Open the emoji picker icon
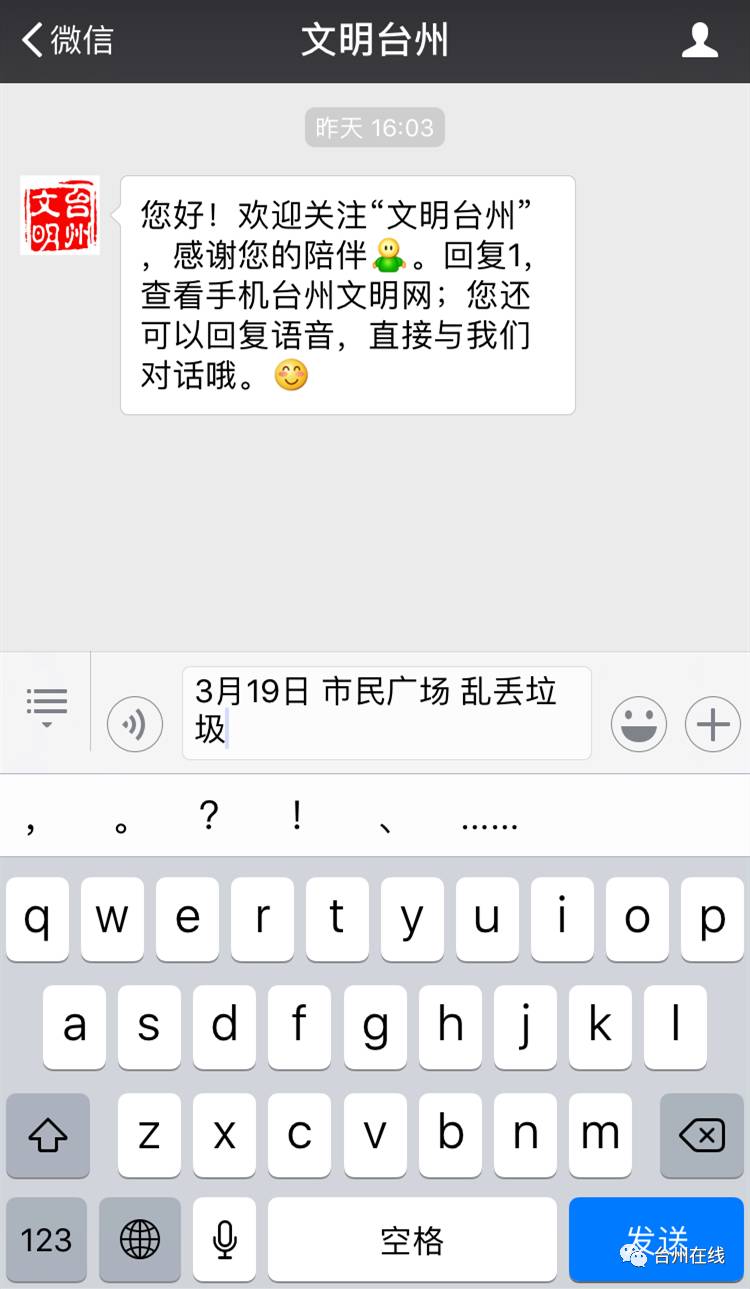The height and width of the screenshot is (1289, 750). pos(638,723)
